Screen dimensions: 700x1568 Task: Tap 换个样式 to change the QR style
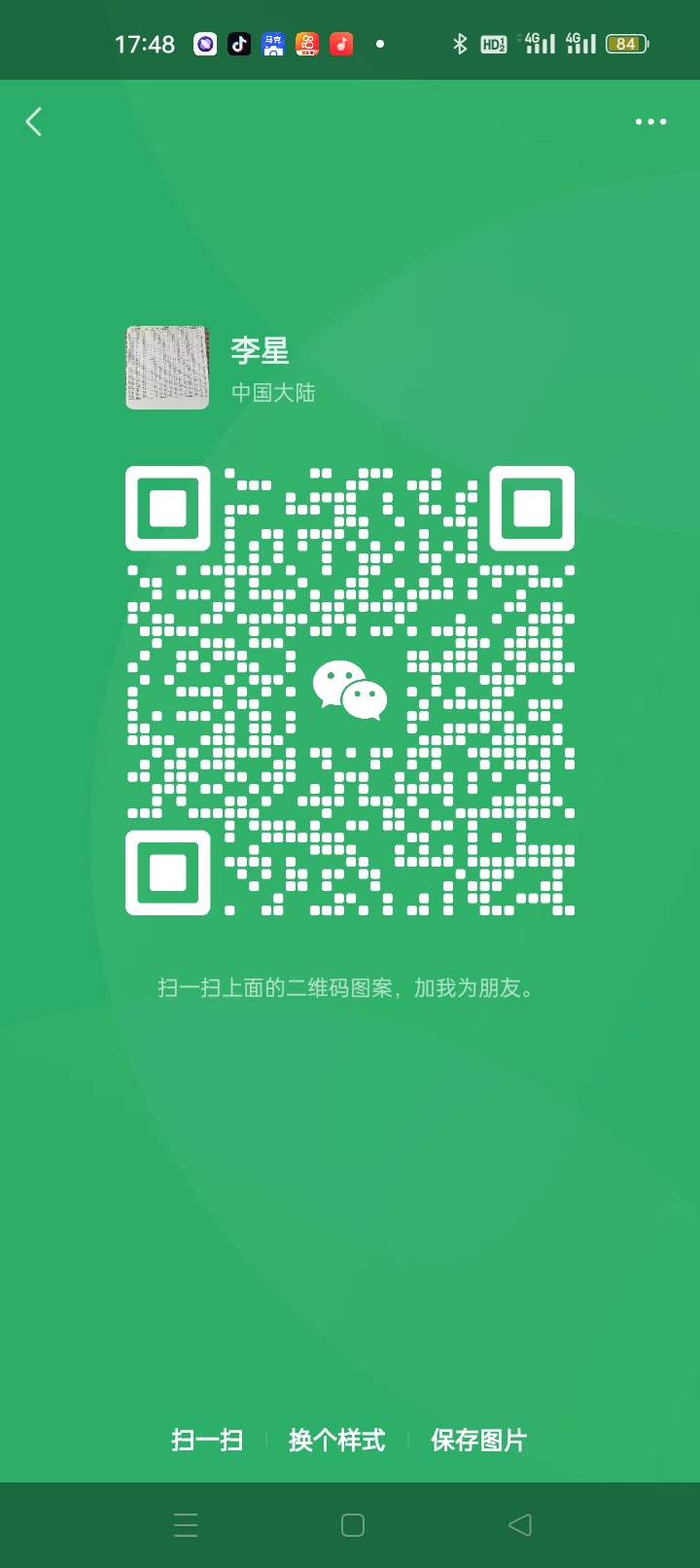(x=336, y=1440)
